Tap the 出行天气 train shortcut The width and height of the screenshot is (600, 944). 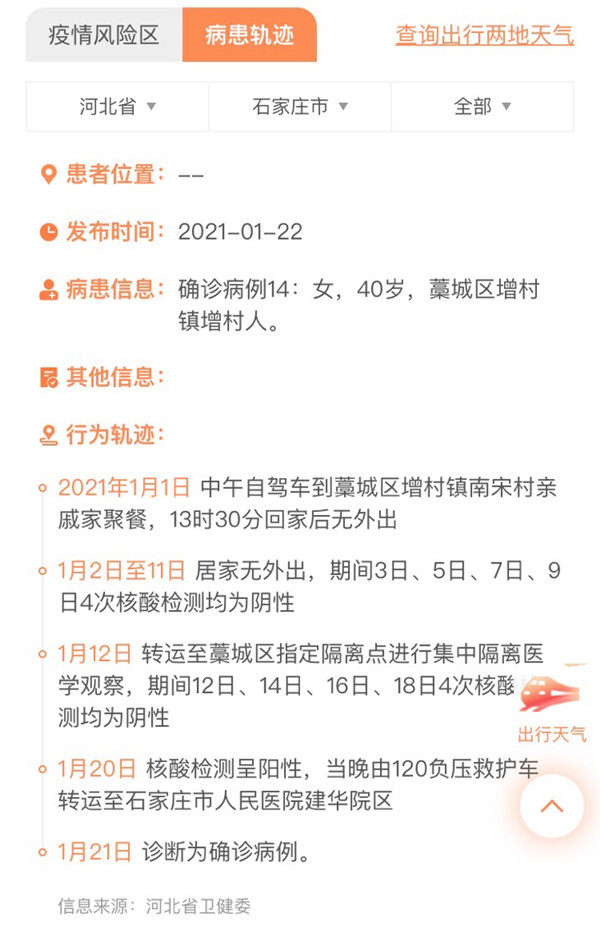pyautogui.click(x=551, y=706)
